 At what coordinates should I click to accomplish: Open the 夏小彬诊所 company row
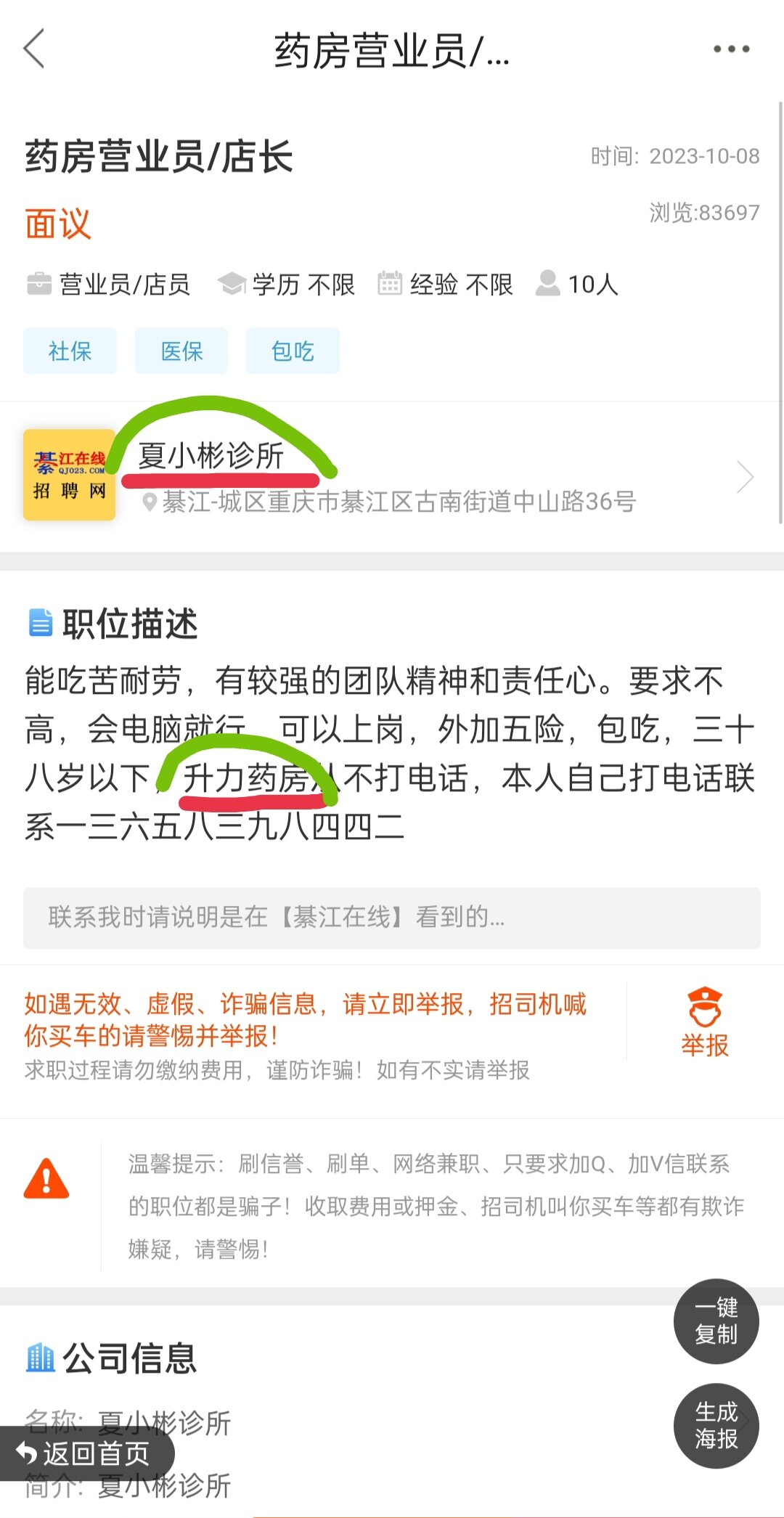click(x=392, y=476)
